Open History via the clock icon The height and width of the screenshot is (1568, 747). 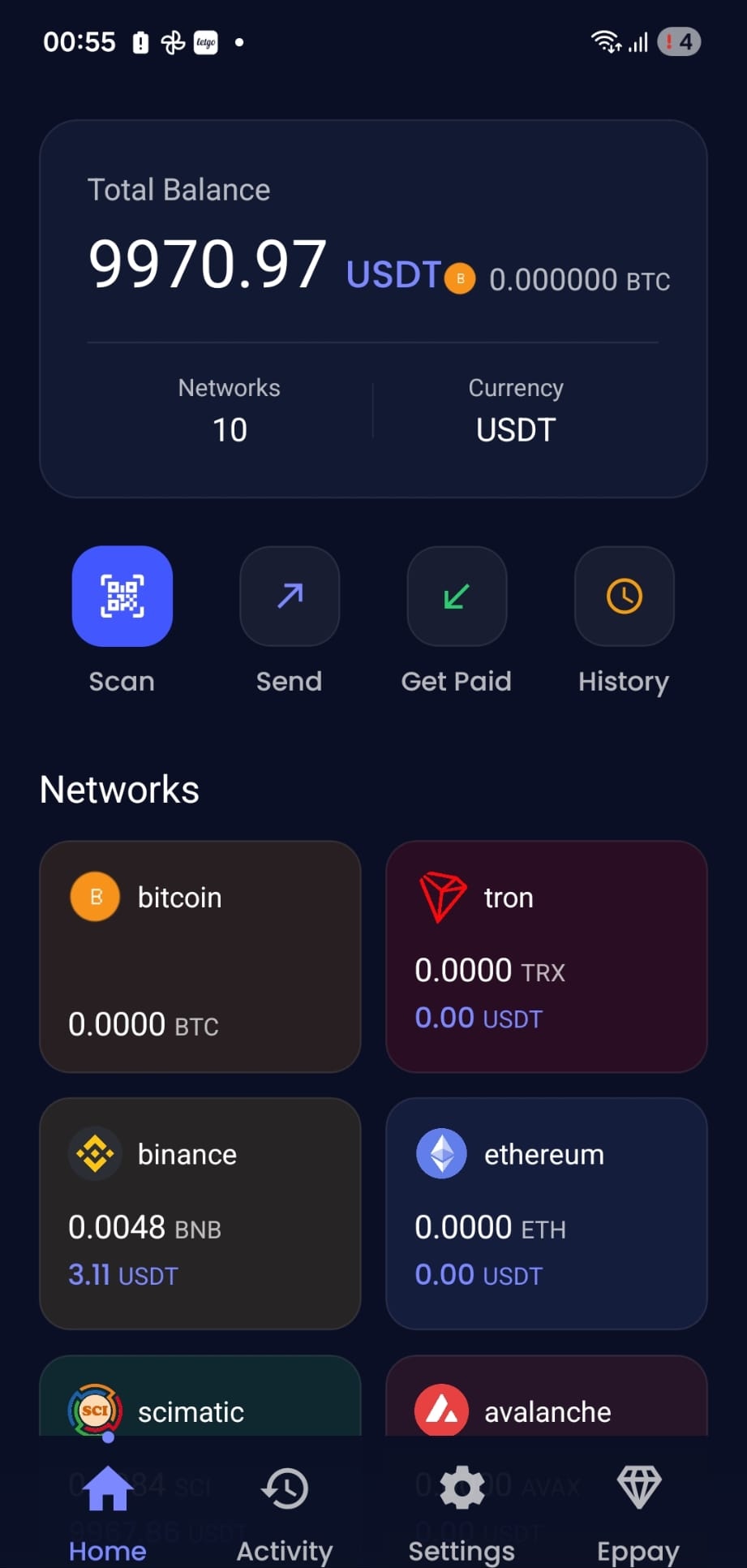(623, 597)
